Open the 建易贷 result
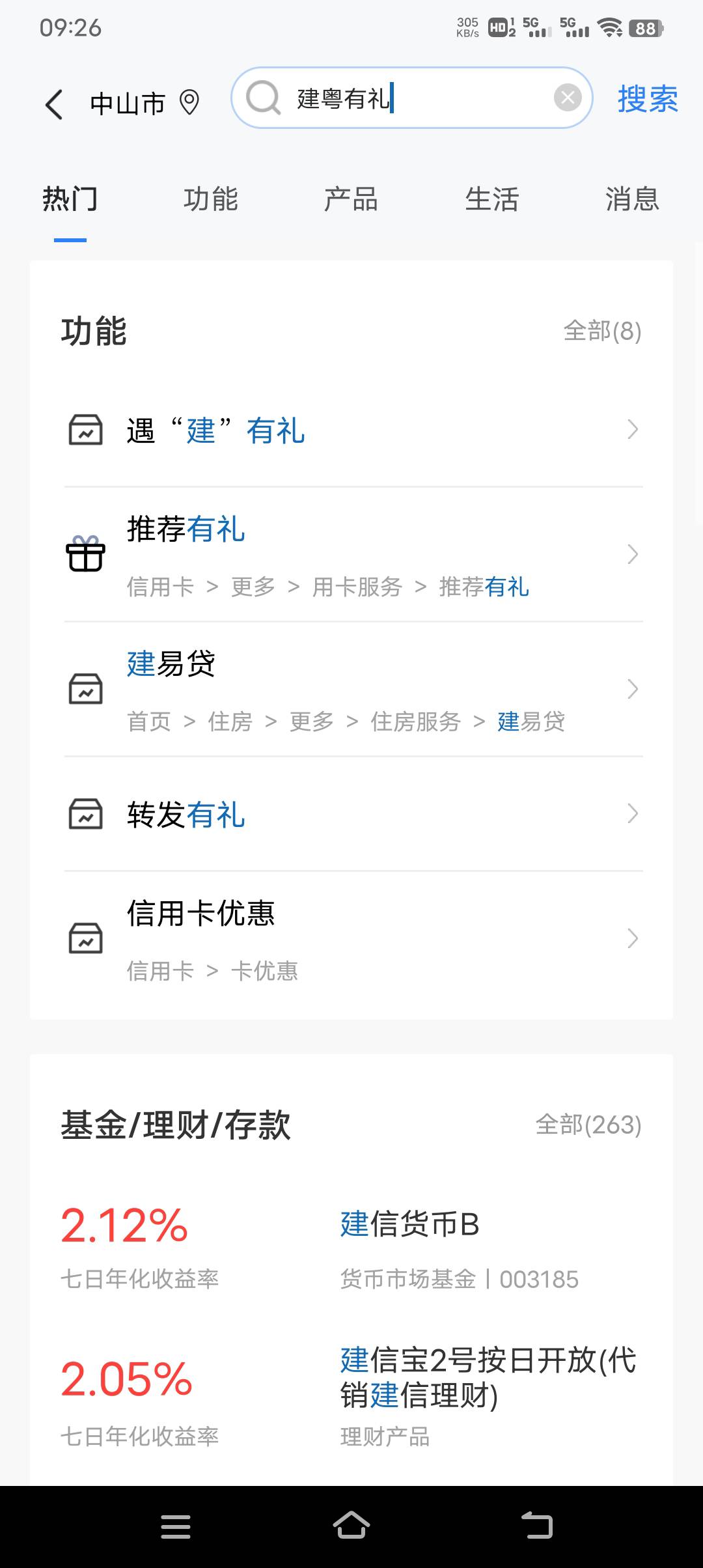 351,690
